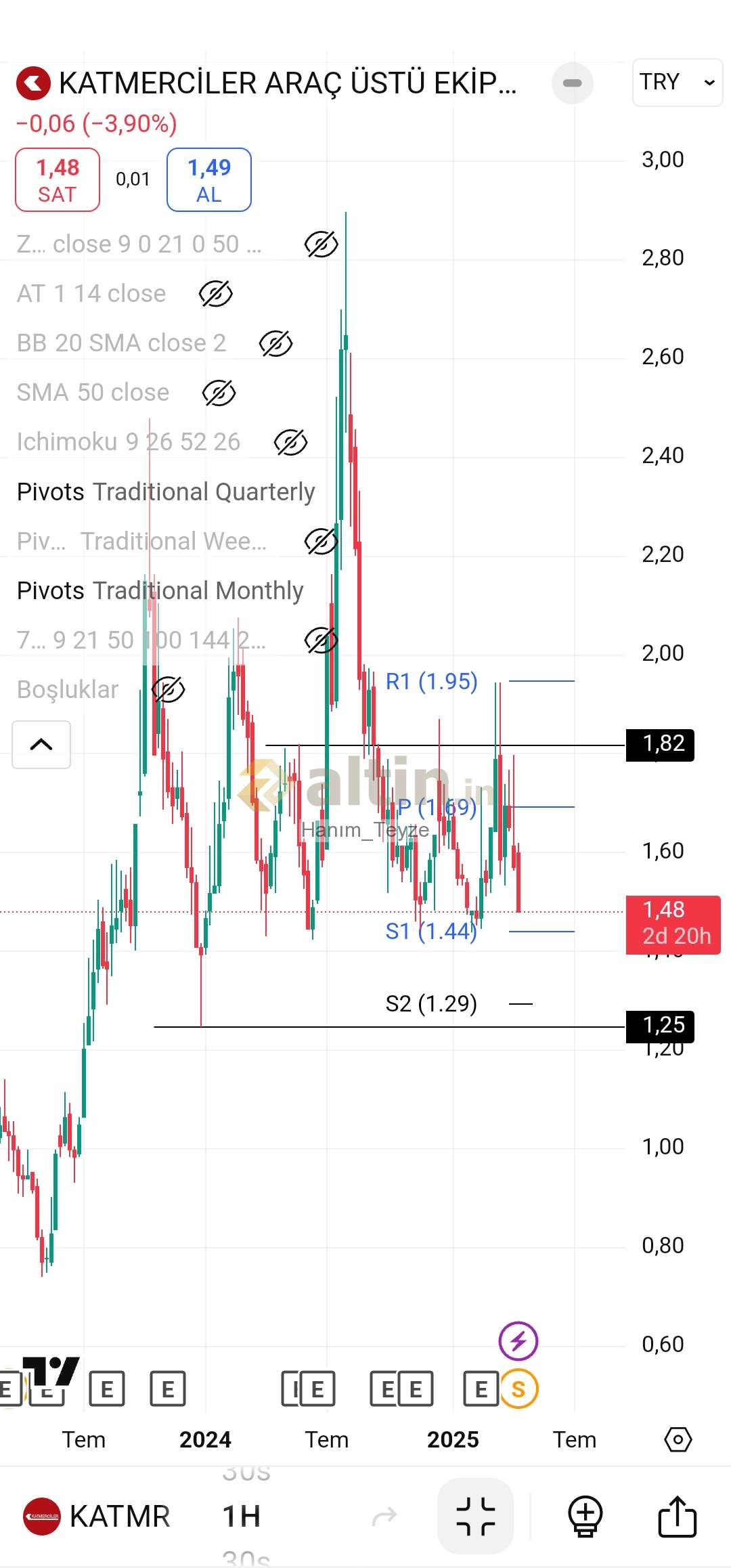
Task: Collapse the indicator legend with the chevron
Action: point(41,745)
